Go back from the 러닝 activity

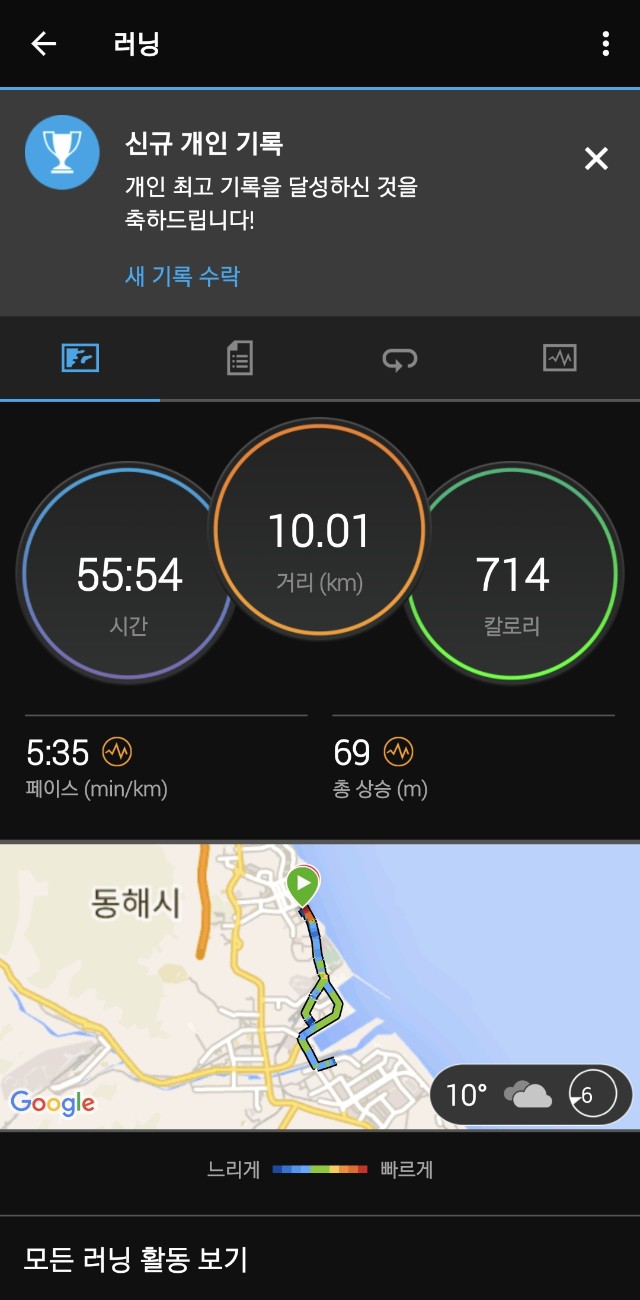click(43, 44)
